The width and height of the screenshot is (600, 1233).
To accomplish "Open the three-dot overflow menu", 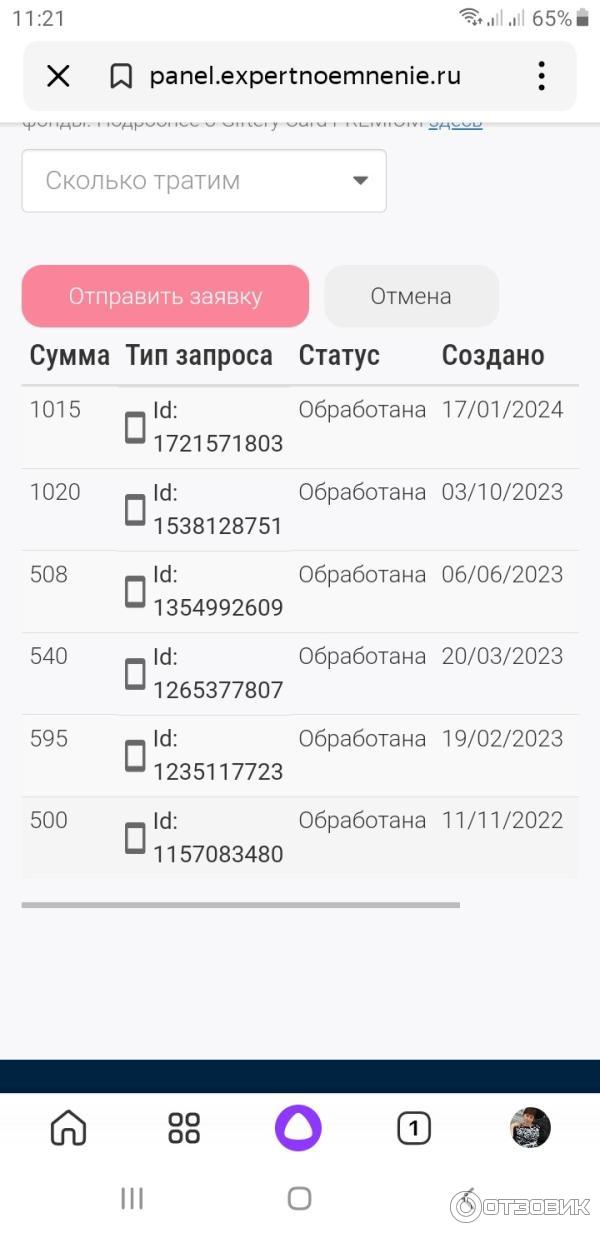I will click(541, 76).
